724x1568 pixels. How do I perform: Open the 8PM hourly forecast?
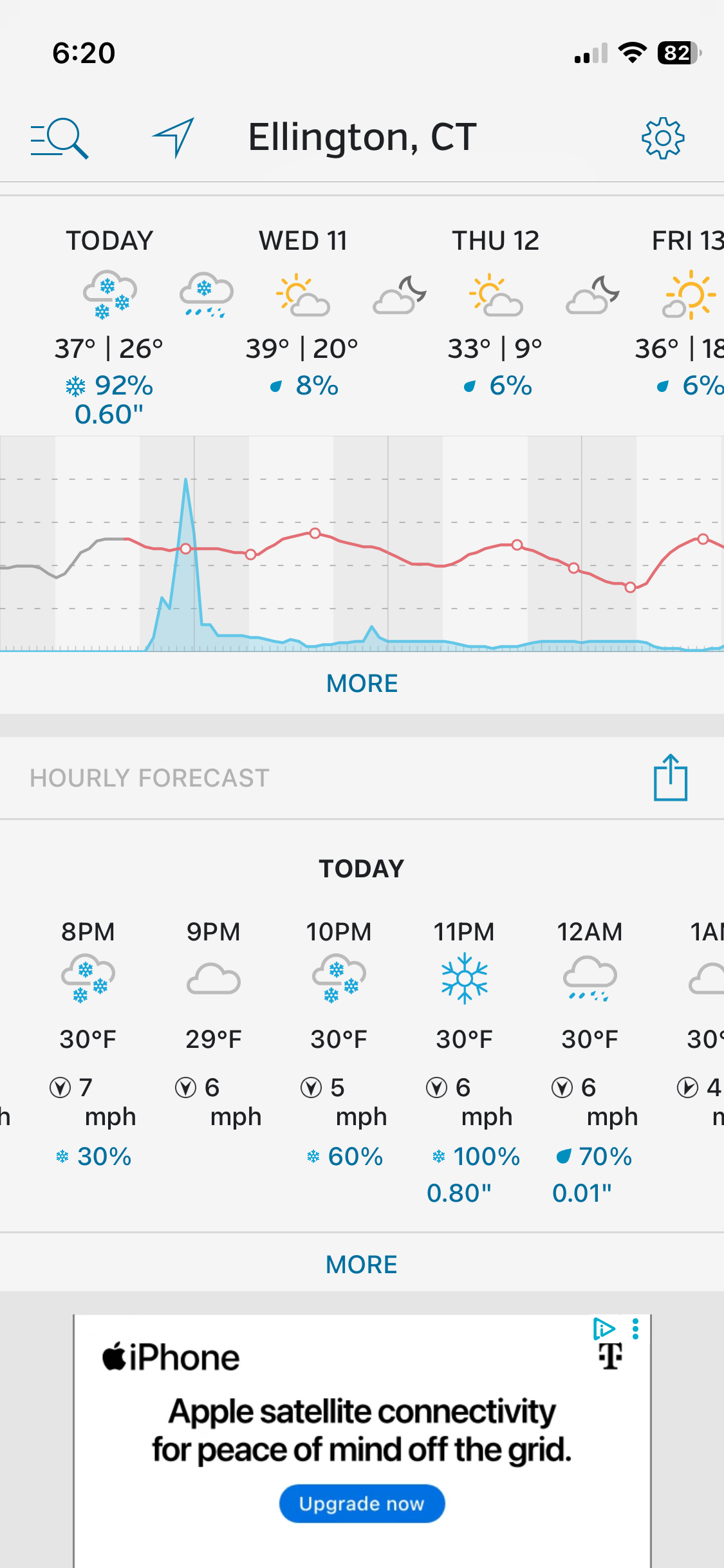click(x=88, y=1043)
